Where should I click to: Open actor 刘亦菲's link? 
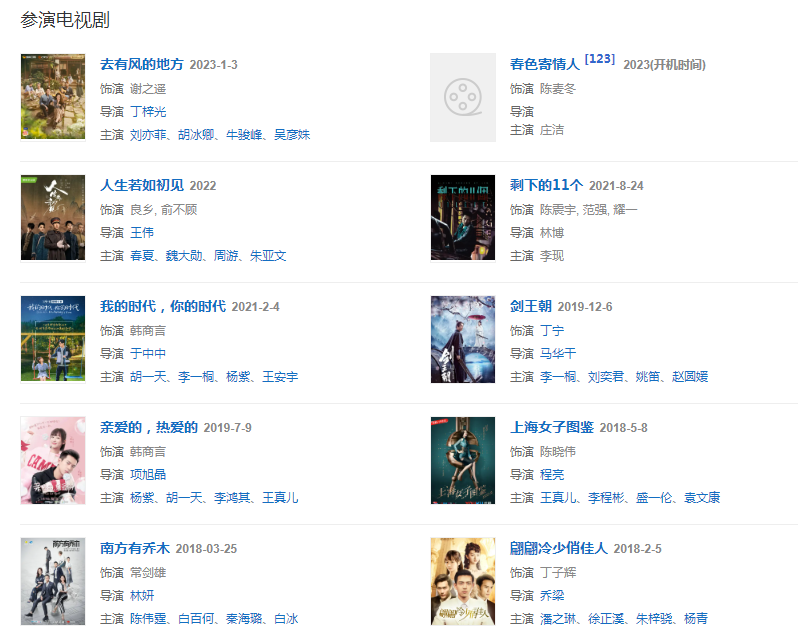(148, 134)
